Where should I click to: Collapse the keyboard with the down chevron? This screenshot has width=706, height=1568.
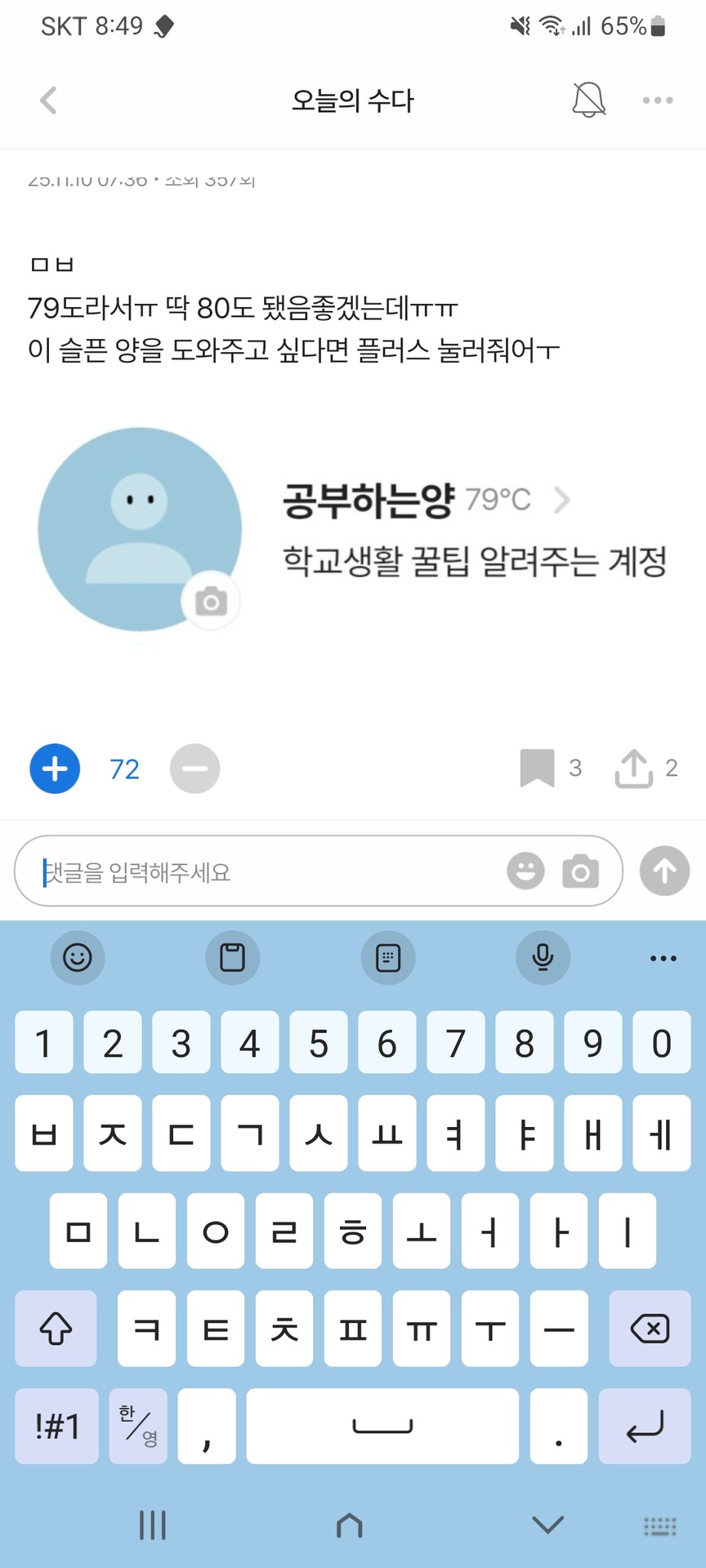click(x=547, y=1526)
